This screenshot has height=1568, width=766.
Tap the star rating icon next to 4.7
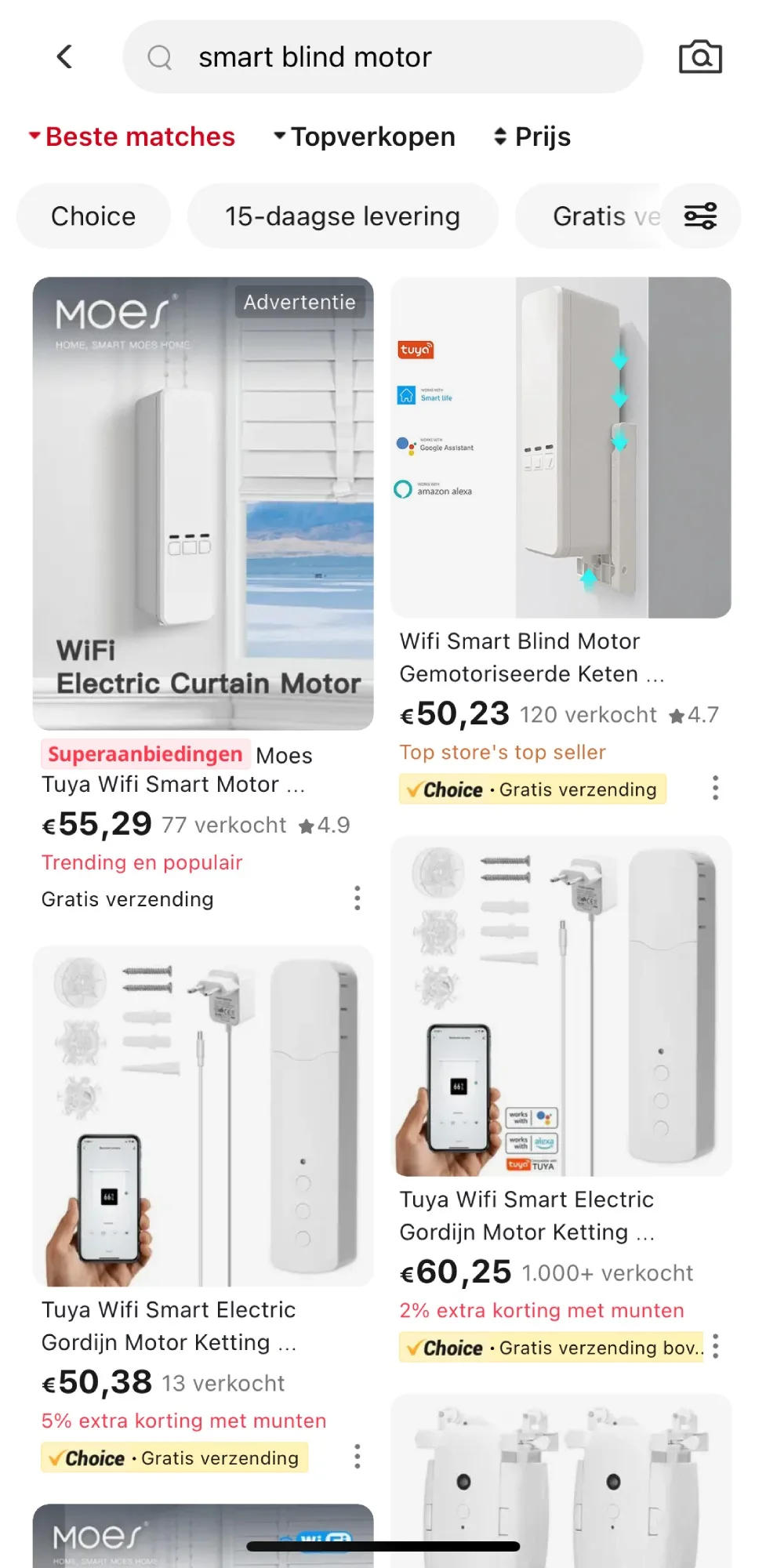coord(674,715)
